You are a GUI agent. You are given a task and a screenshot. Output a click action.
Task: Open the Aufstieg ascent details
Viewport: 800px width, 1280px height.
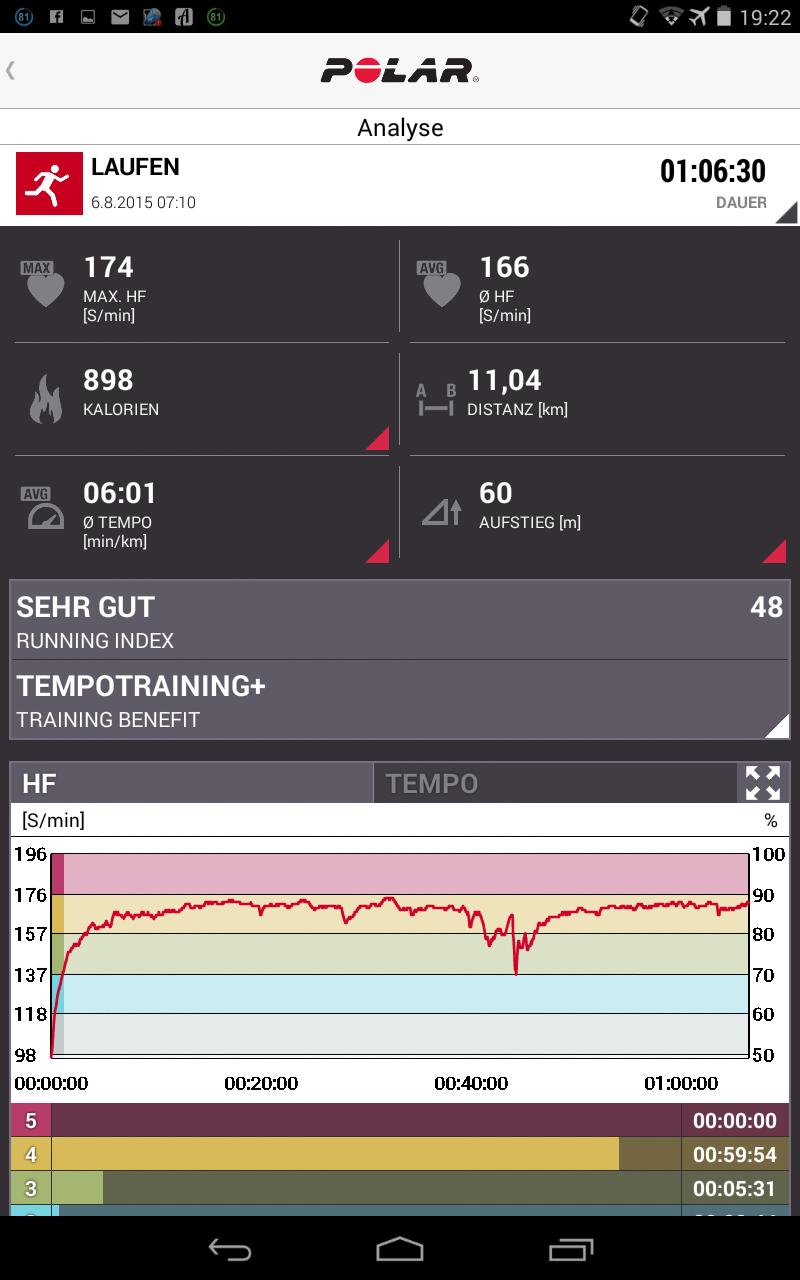597,512
